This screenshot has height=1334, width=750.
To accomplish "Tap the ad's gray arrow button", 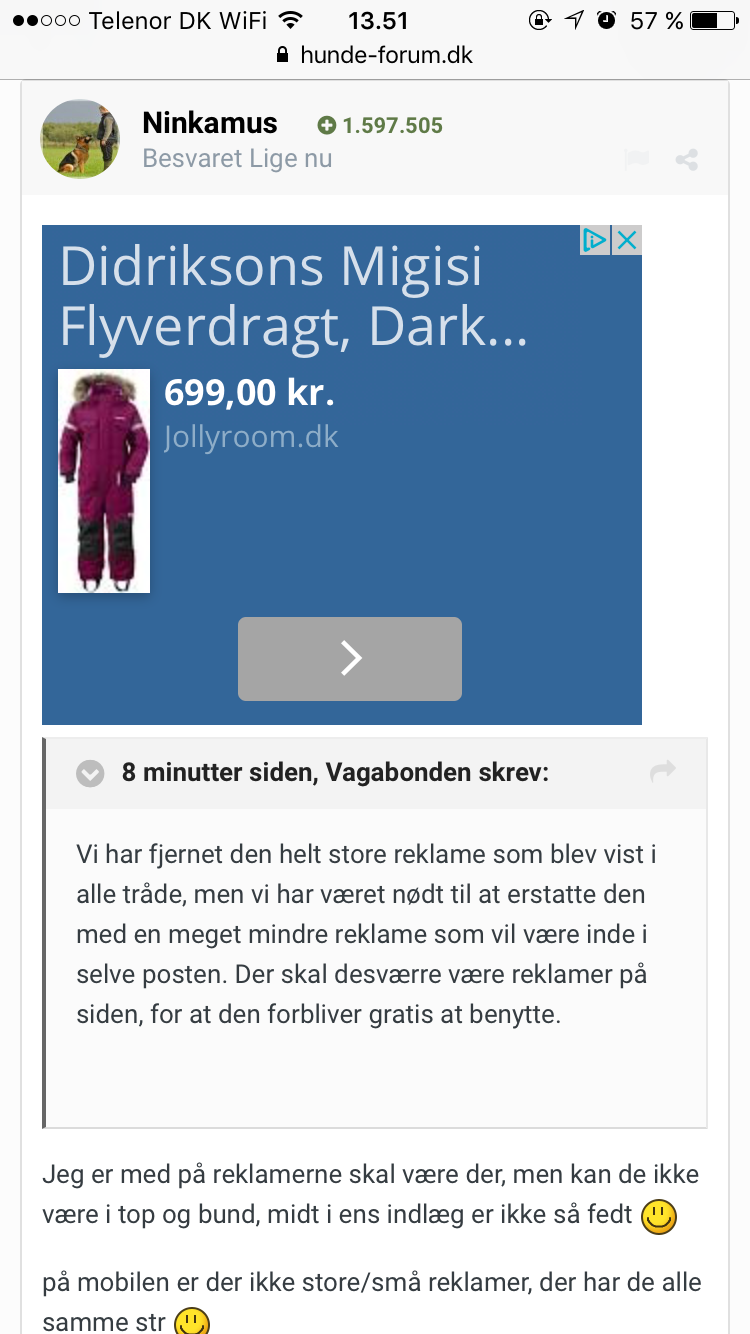I will tap(350, 658).
